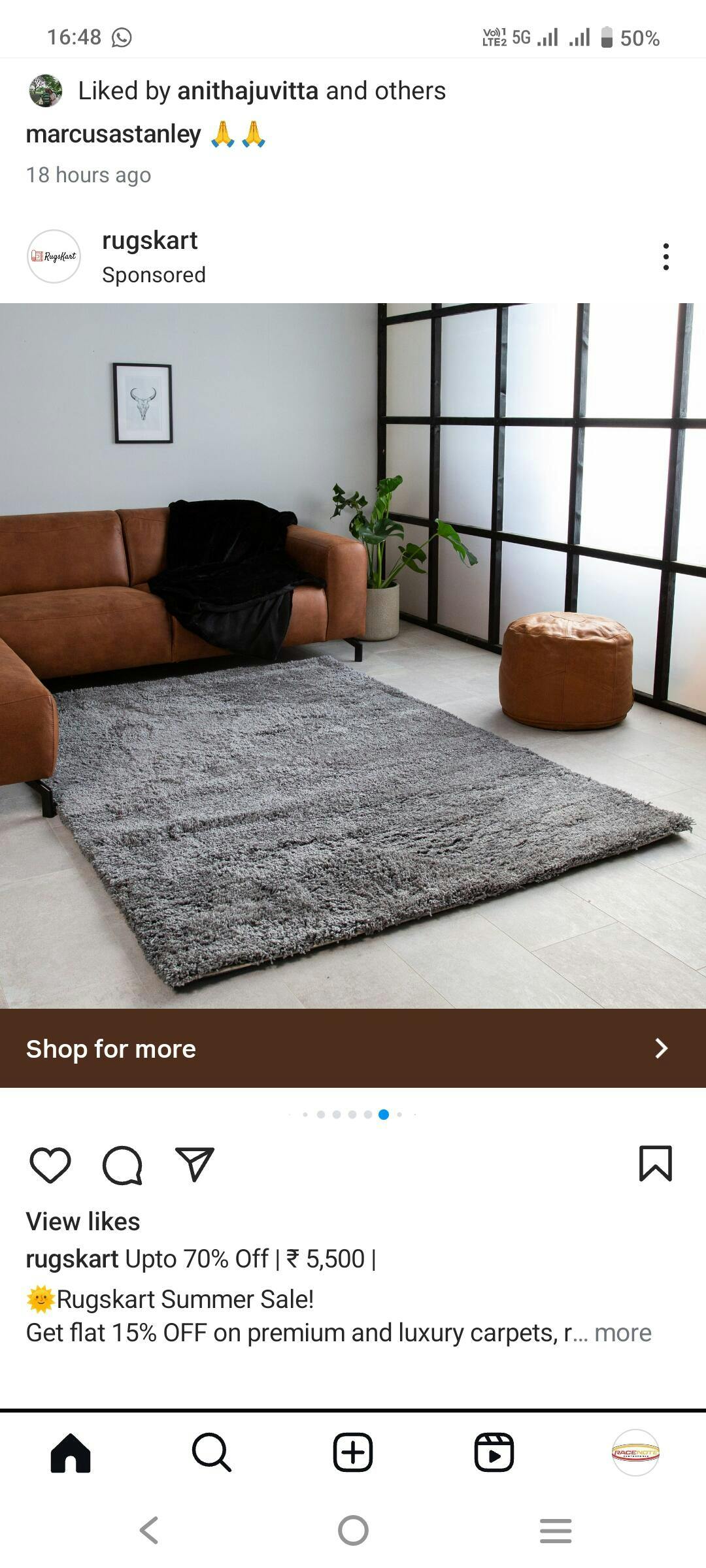Open recent apps from navigation bar
The height and width of the screenshot is (1568, 706).
coord(556,1530)
